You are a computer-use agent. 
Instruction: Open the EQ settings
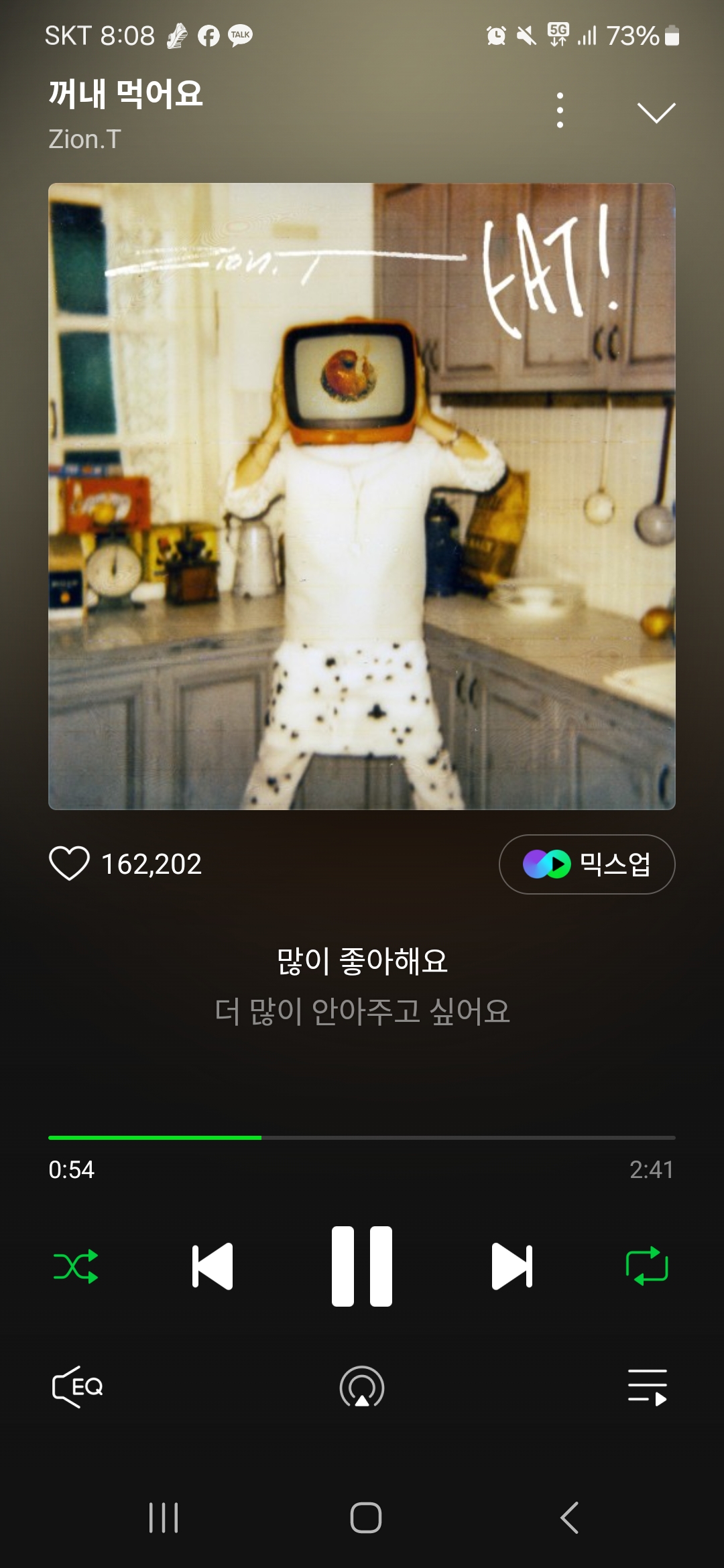click(x=78, y=1386)
